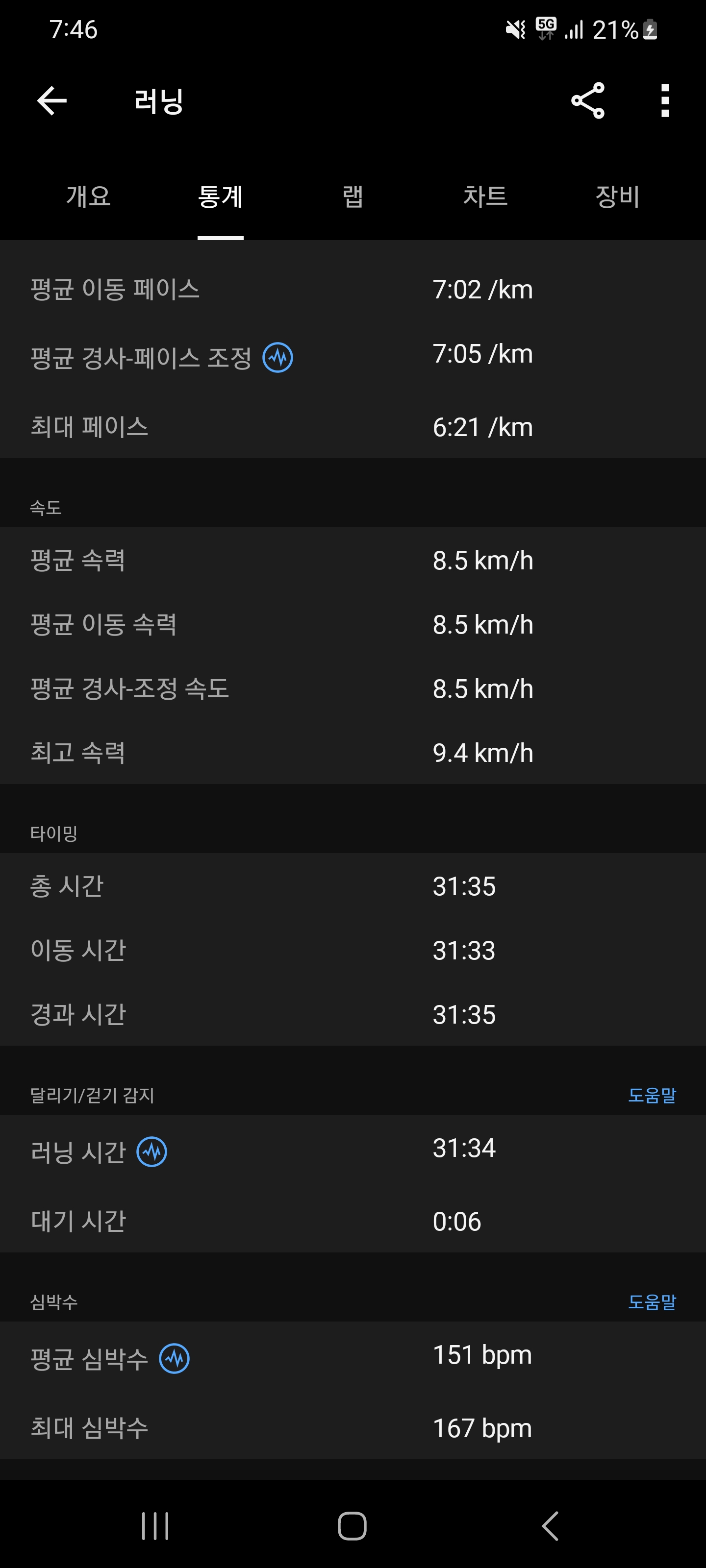The width and height of the screenshot is (706, 1568).
Task: Open the 랩 tab
Action: pyautogui.click(x=353, y=196)
